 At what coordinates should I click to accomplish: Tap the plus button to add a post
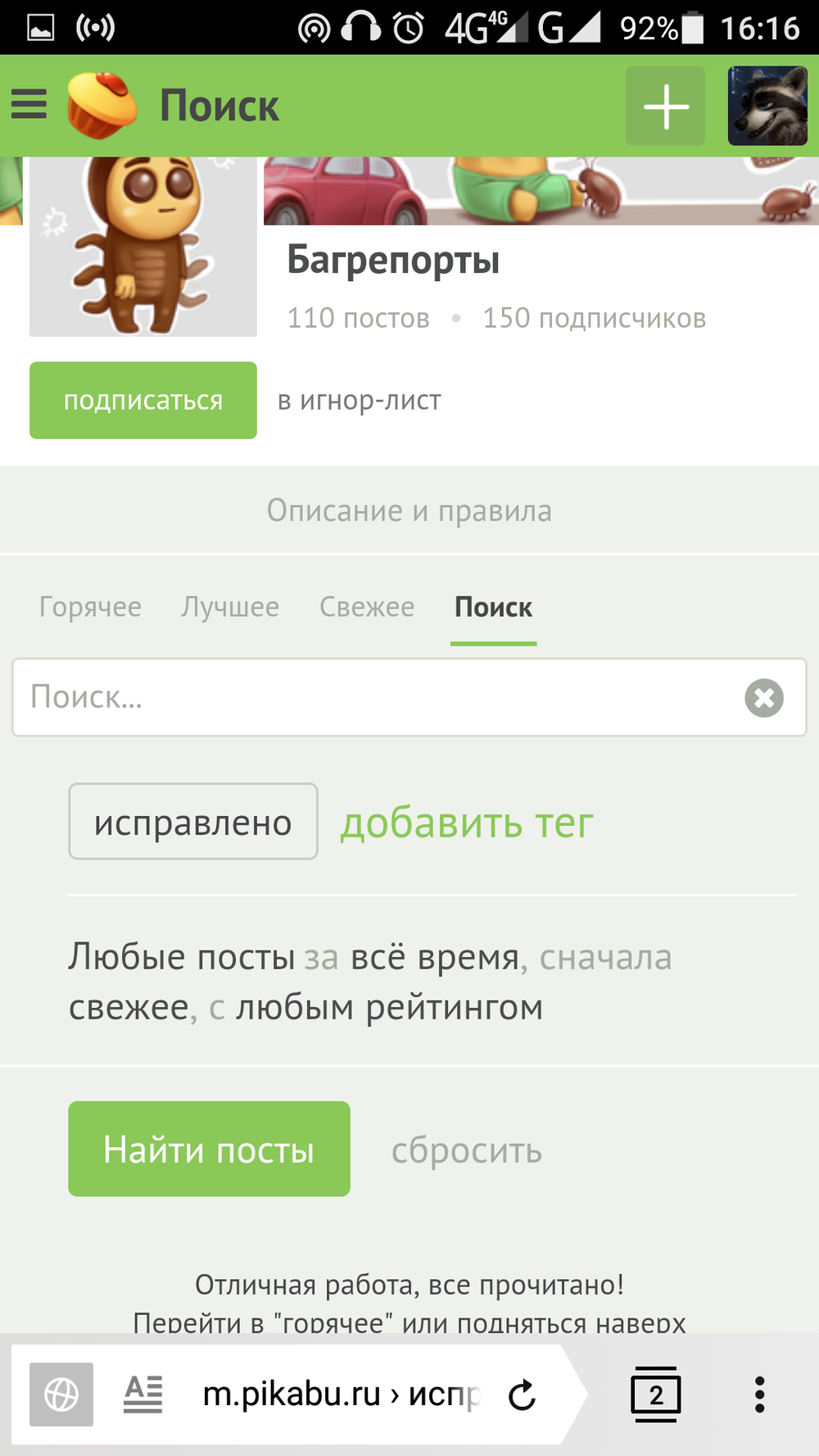tap(665, 107)
